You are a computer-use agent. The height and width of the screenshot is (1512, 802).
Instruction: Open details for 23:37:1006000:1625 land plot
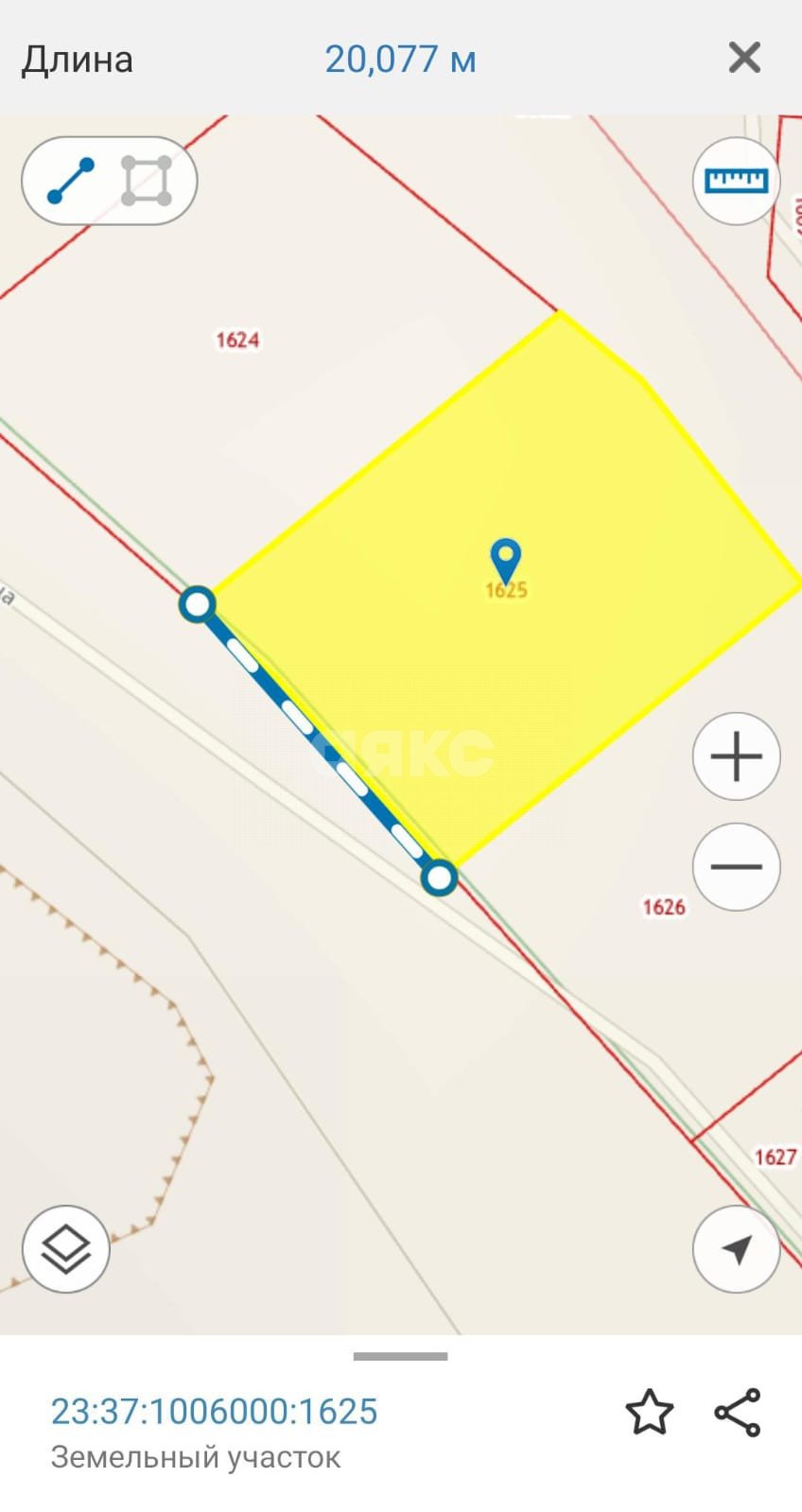click(x=215, y=1412)
